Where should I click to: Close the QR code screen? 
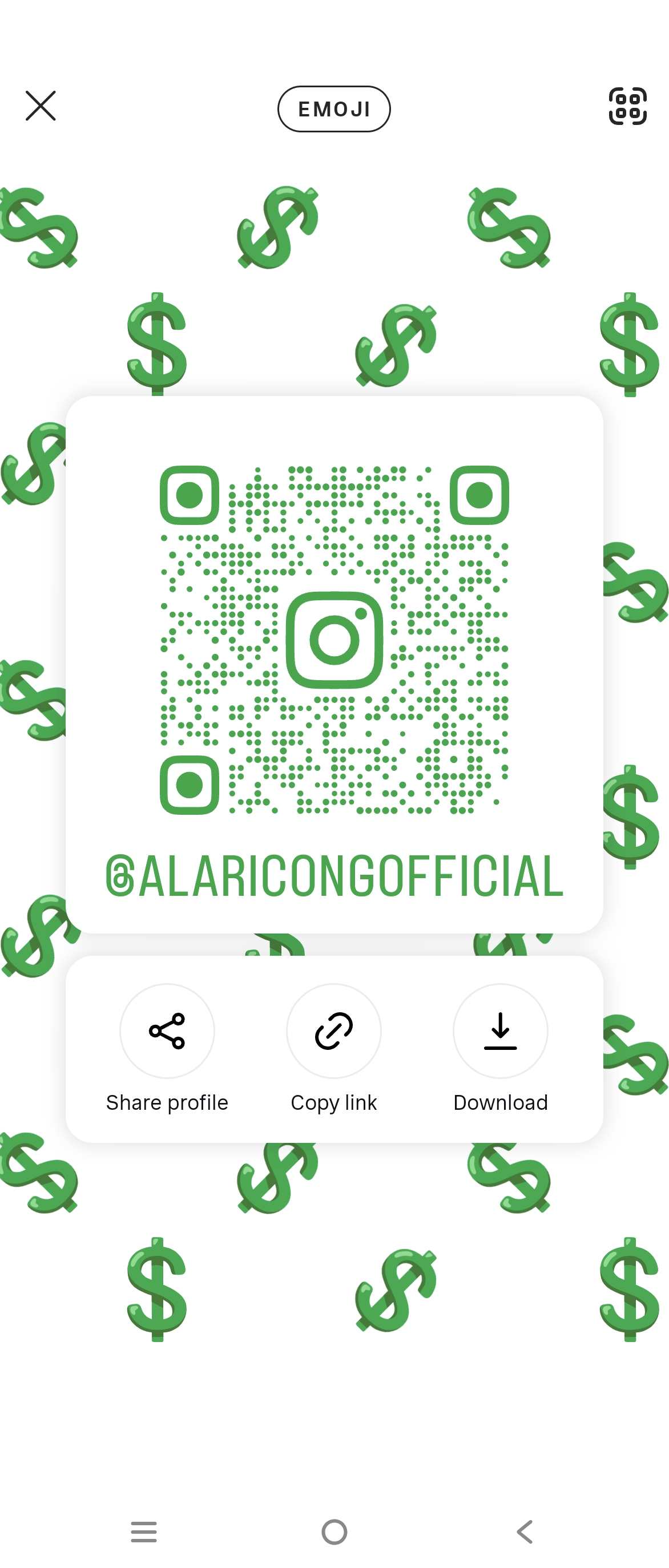40,106
